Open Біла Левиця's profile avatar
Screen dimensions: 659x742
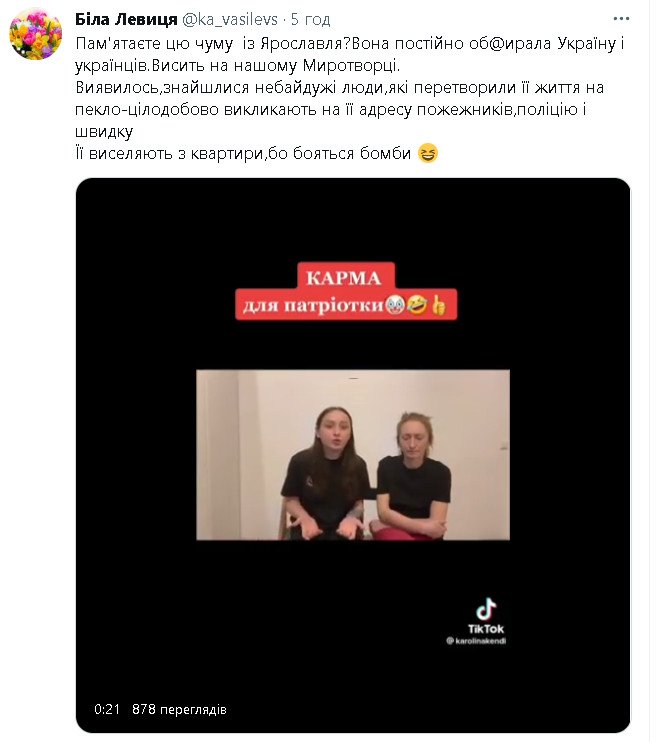point(34,34)
